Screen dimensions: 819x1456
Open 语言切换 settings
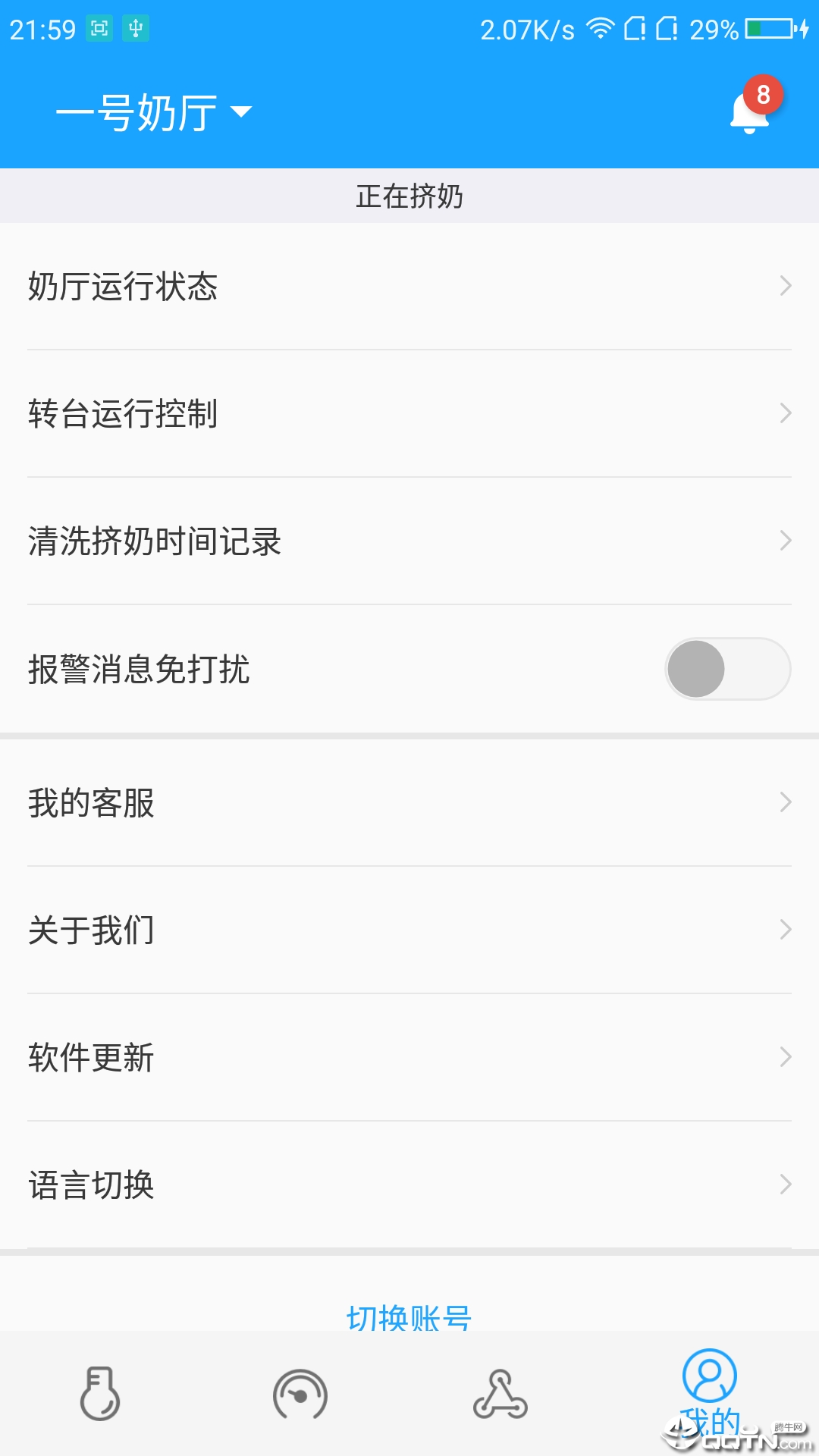[x=409, y=1185]
